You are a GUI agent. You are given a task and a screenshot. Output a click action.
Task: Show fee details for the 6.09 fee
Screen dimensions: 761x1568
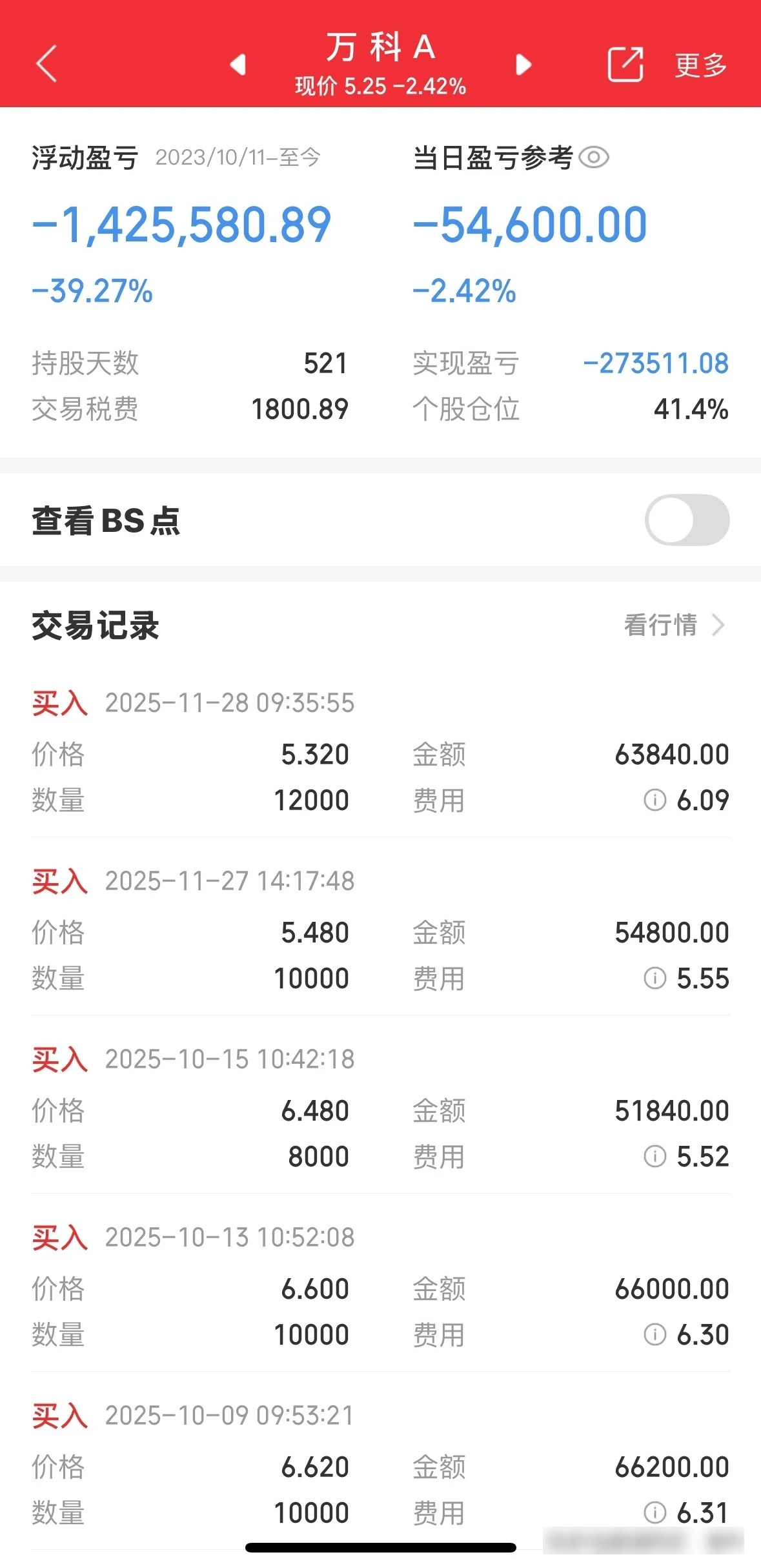point(654,800)
